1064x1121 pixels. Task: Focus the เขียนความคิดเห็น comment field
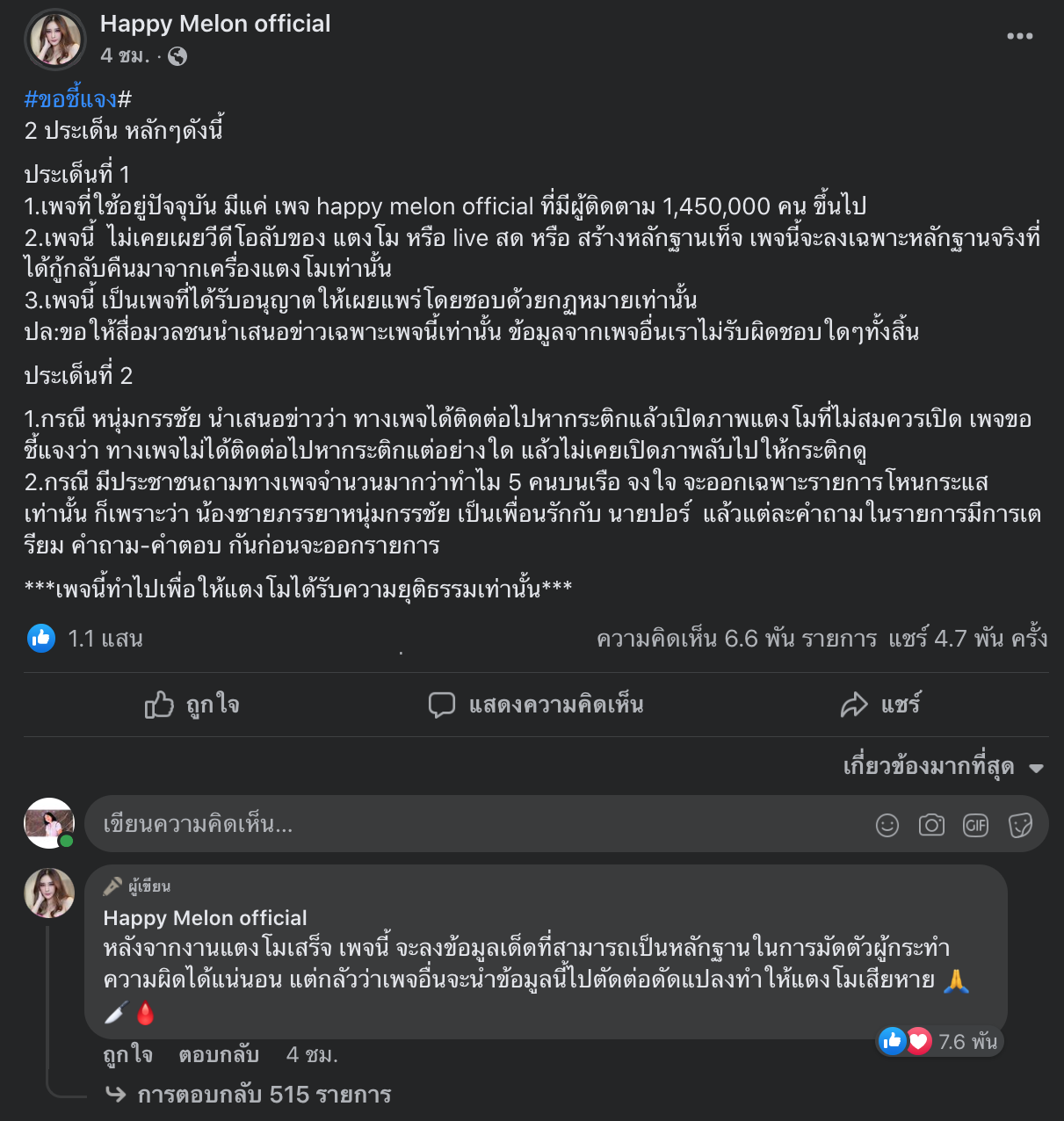[x=474, y=824]
